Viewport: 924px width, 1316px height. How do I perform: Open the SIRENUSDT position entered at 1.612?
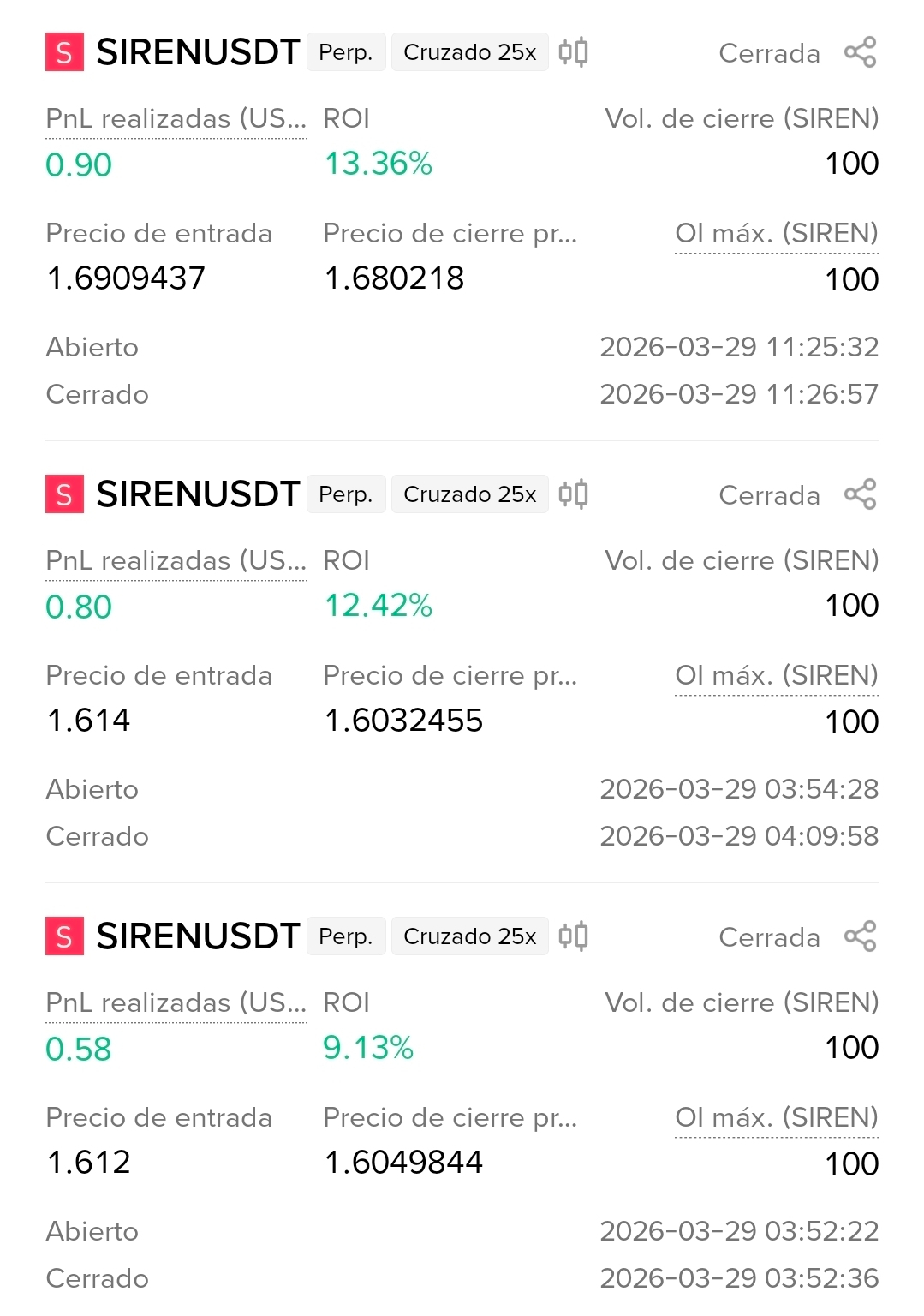[198, 936]
